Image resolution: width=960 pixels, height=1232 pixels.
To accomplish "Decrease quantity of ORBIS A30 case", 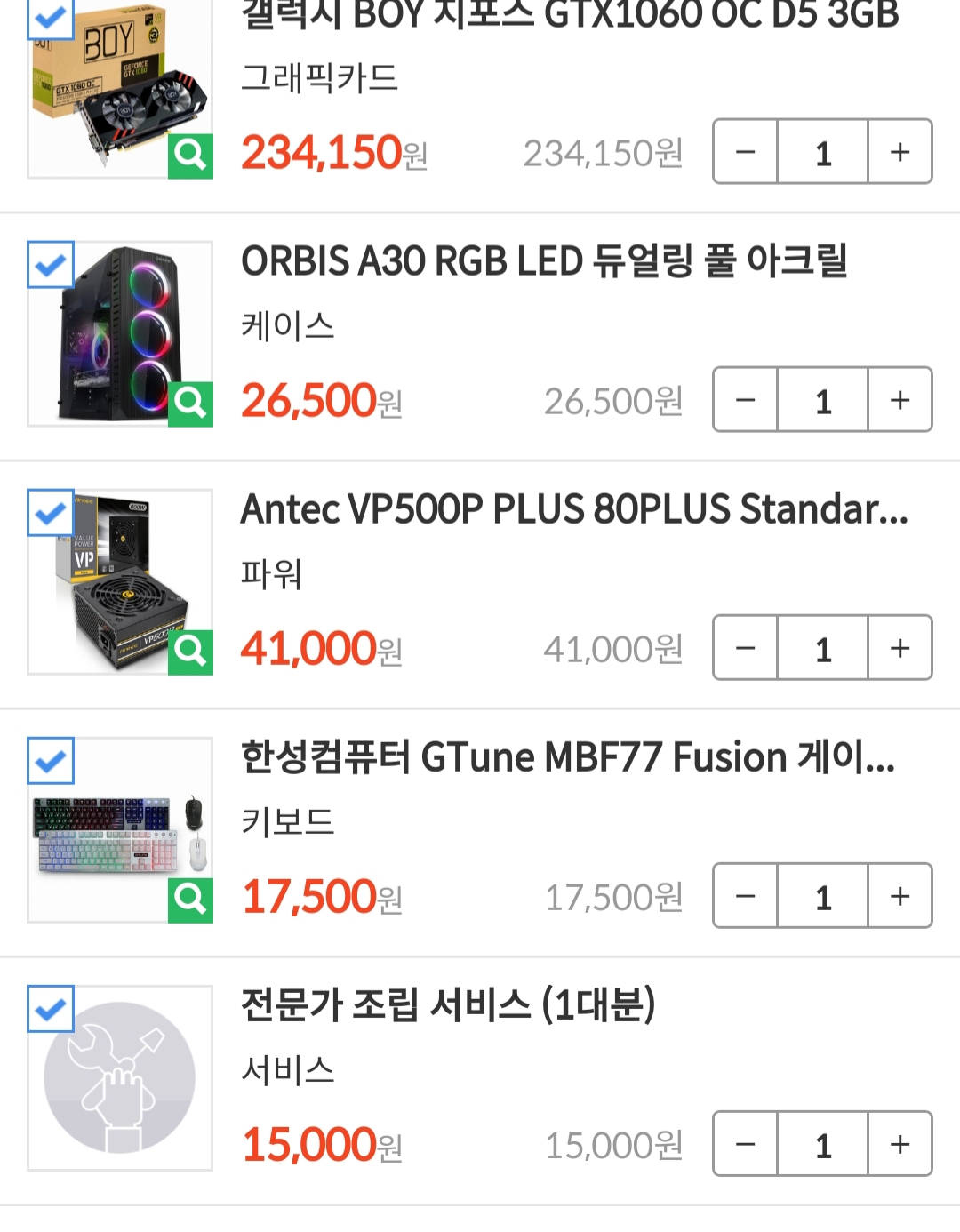I will click(746, 400).
